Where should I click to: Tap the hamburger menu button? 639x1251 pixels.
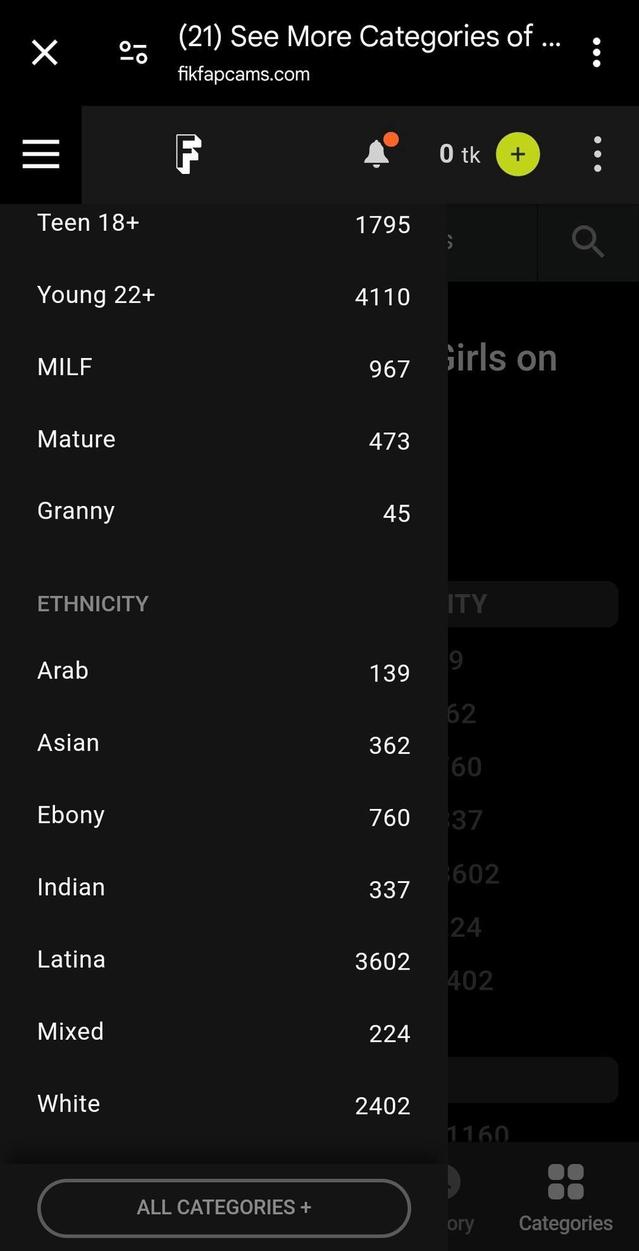pos(41,154)
